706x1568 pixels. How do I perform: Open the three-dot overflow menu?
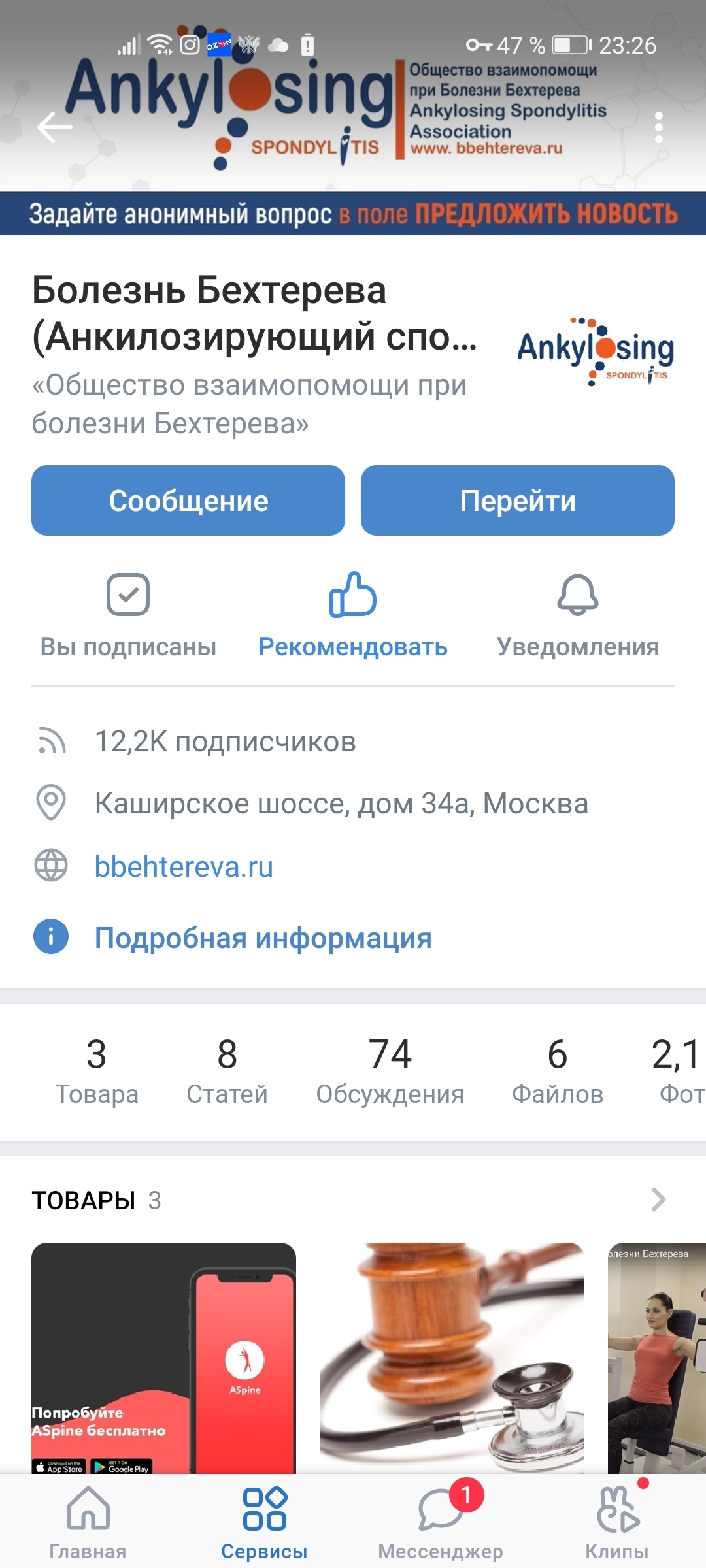point(658,127)
